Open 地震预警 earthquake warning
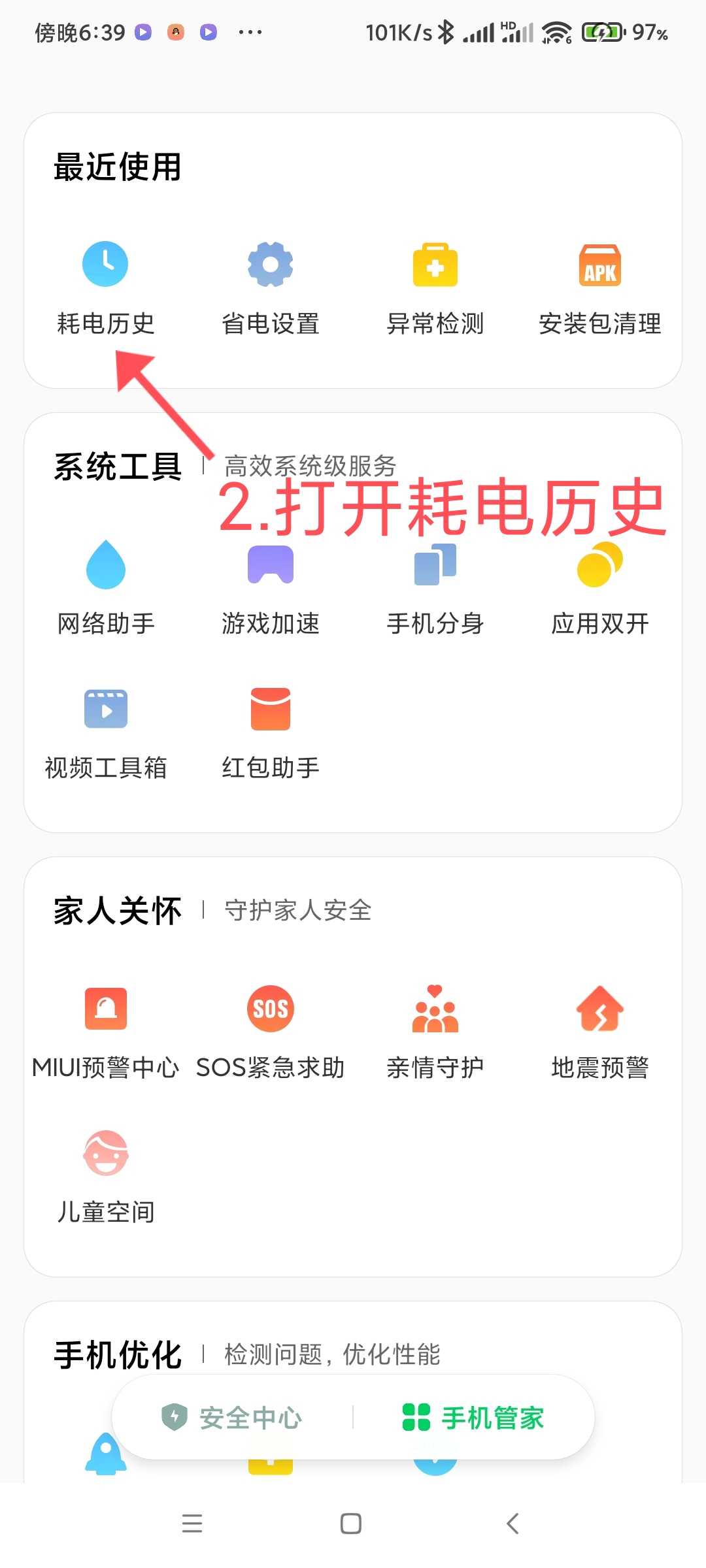Screen dimensions: 706x1568 pos(599,1032)
